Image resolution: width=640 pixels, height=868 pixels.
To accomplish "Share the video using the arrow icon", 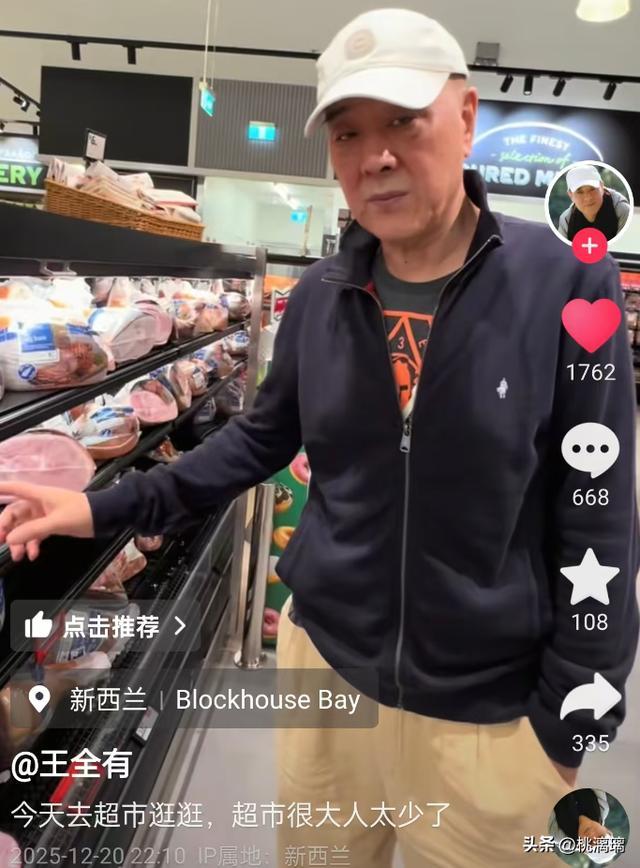I will click(590, 698).
